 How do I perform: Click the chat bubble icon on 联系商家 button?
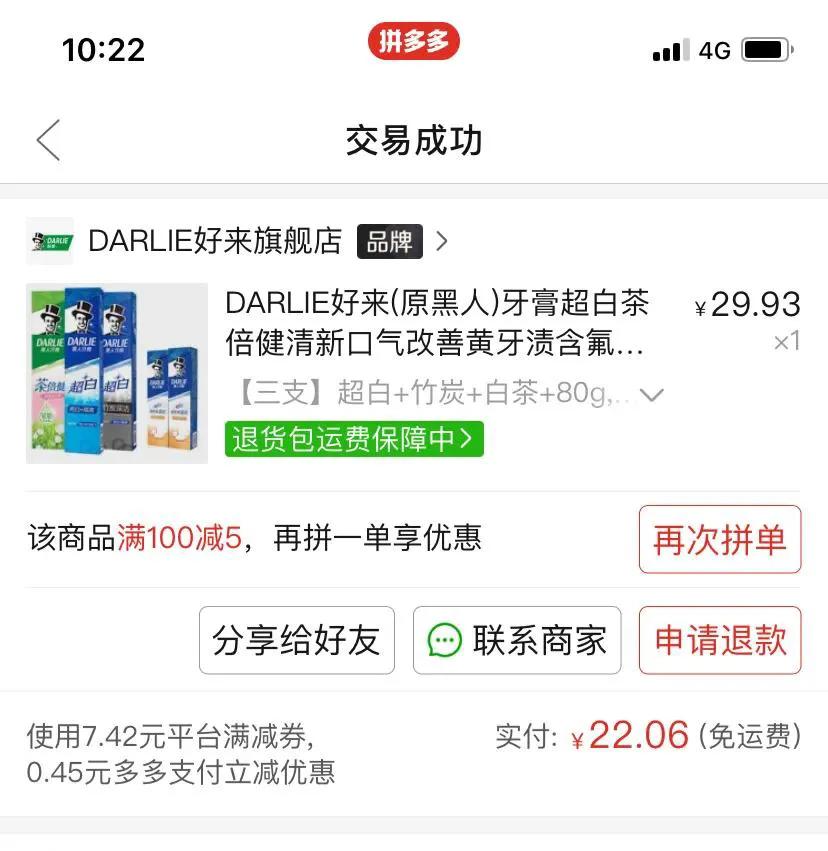coord(446,641)
